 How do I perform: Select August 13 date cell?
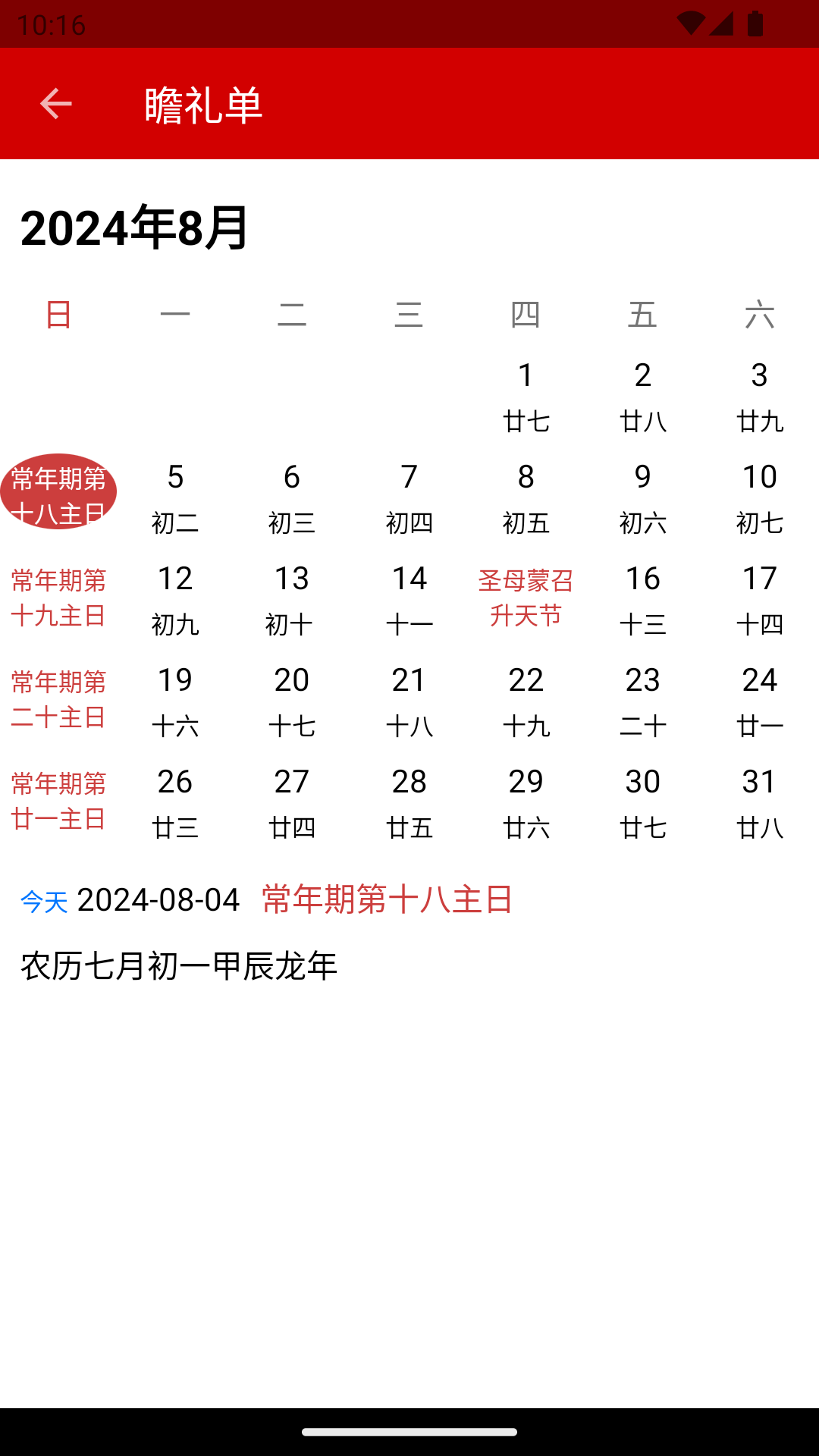(x=292, y=600)
